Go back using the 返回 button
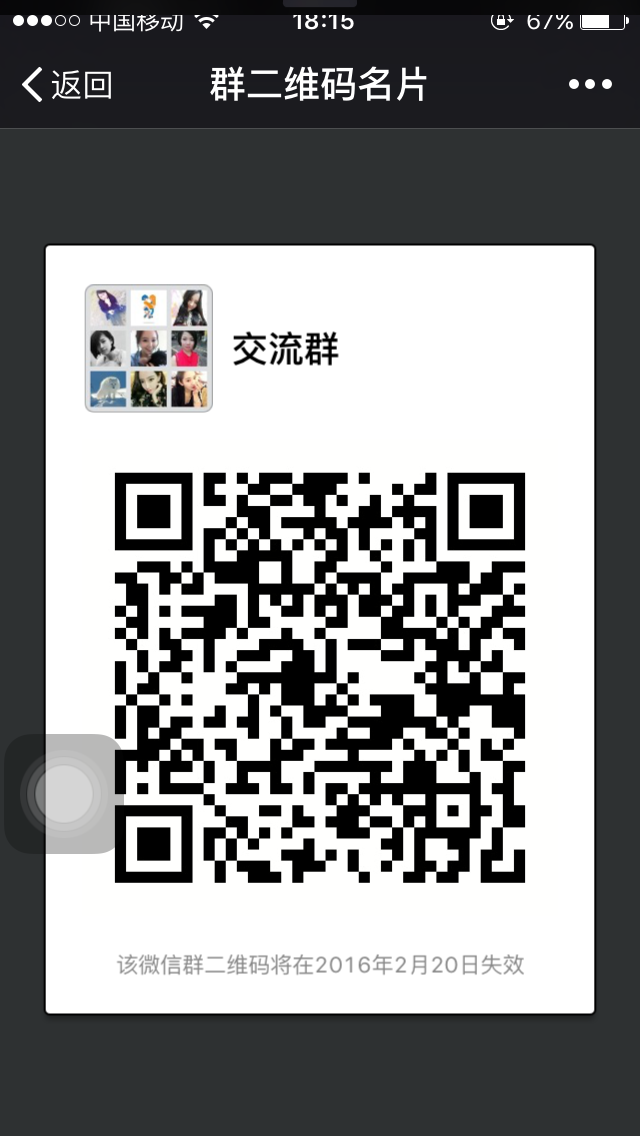 point(66,85)
